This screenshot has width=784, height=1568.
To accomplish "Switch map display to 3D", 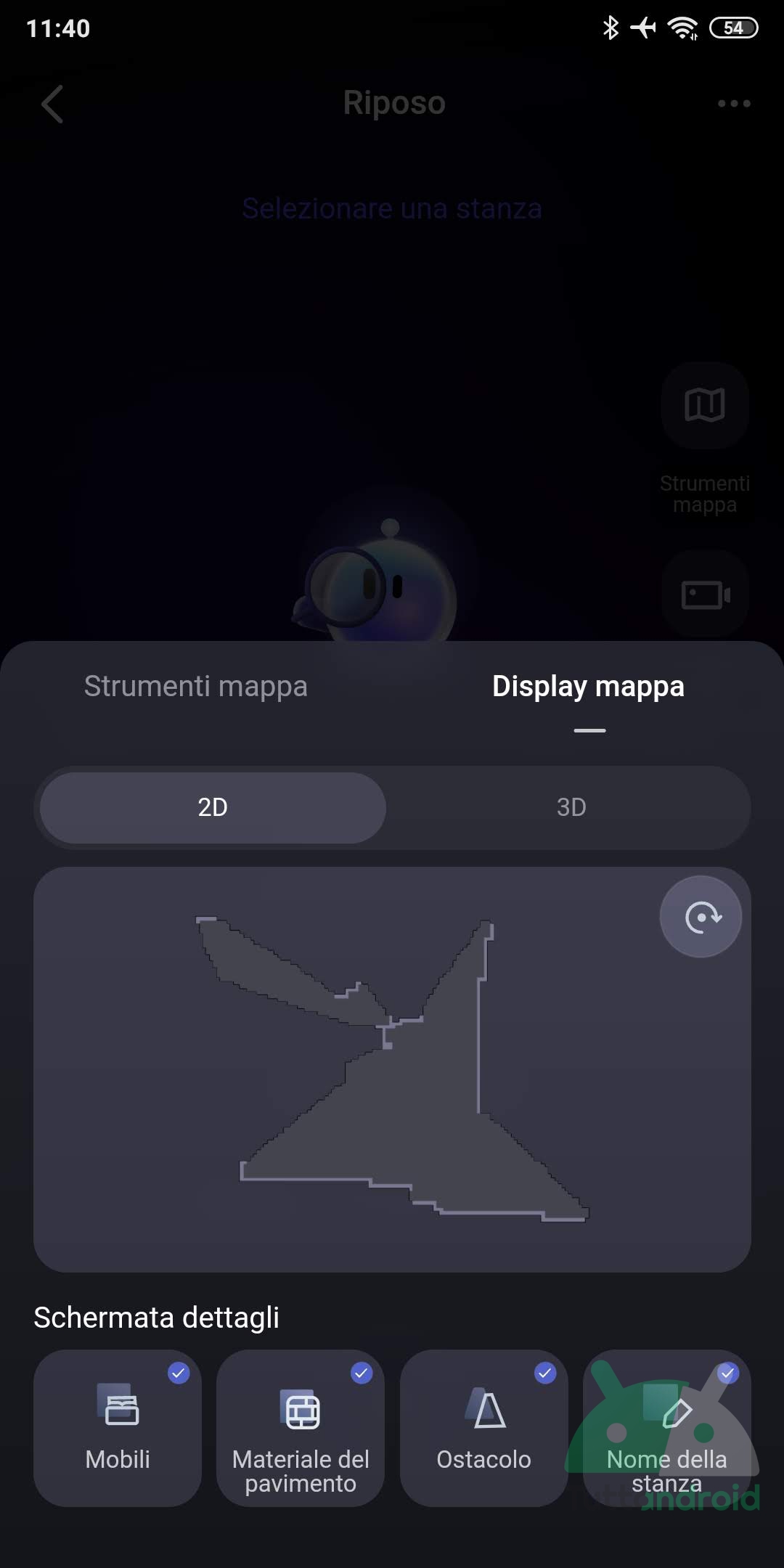I will (571, 807).
